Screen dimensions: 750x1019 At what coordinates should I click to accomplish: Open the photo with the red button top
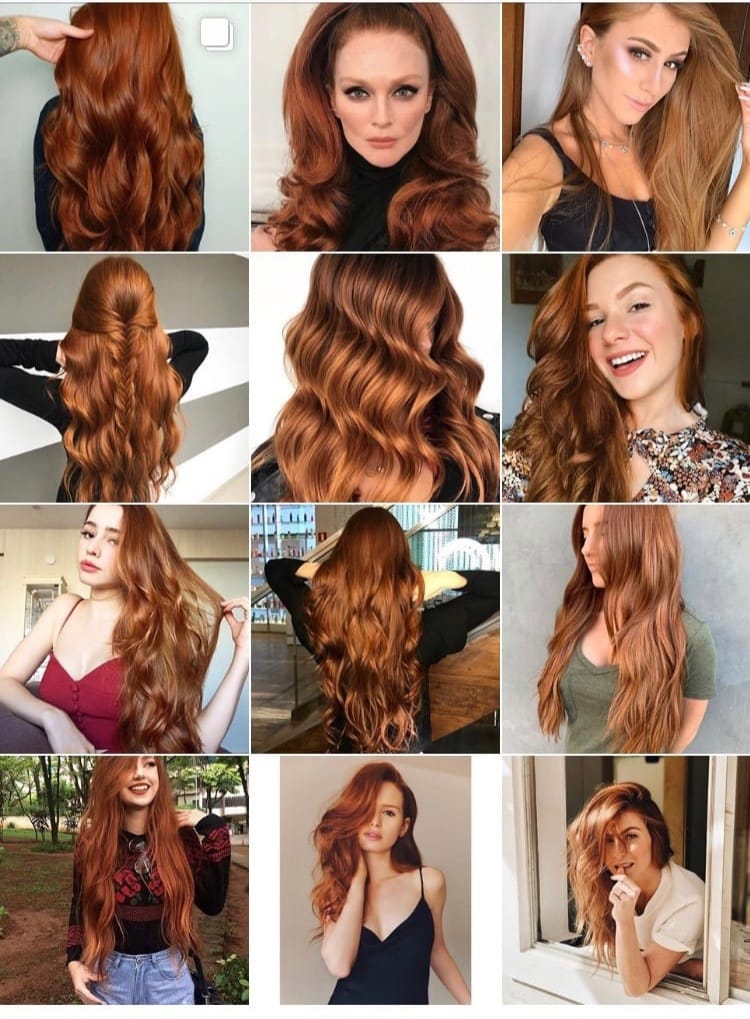[x=124, y=628]
